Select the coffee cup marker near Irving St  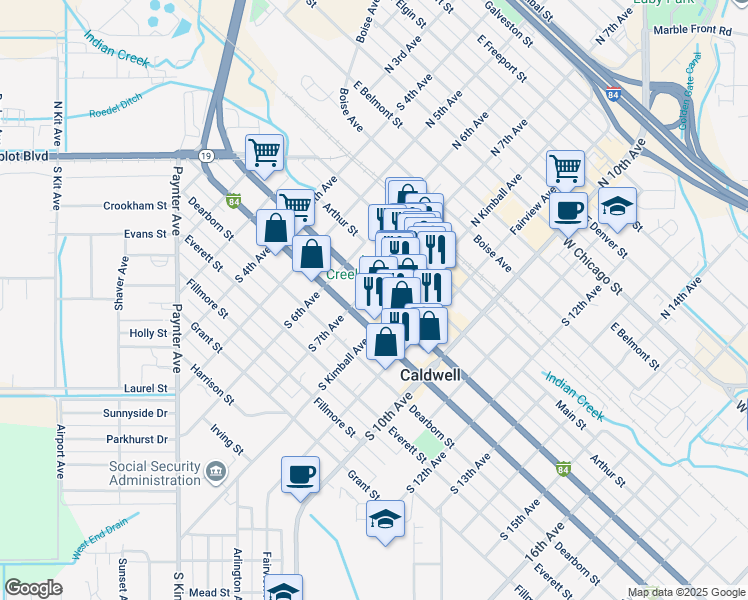click(300, 476)
